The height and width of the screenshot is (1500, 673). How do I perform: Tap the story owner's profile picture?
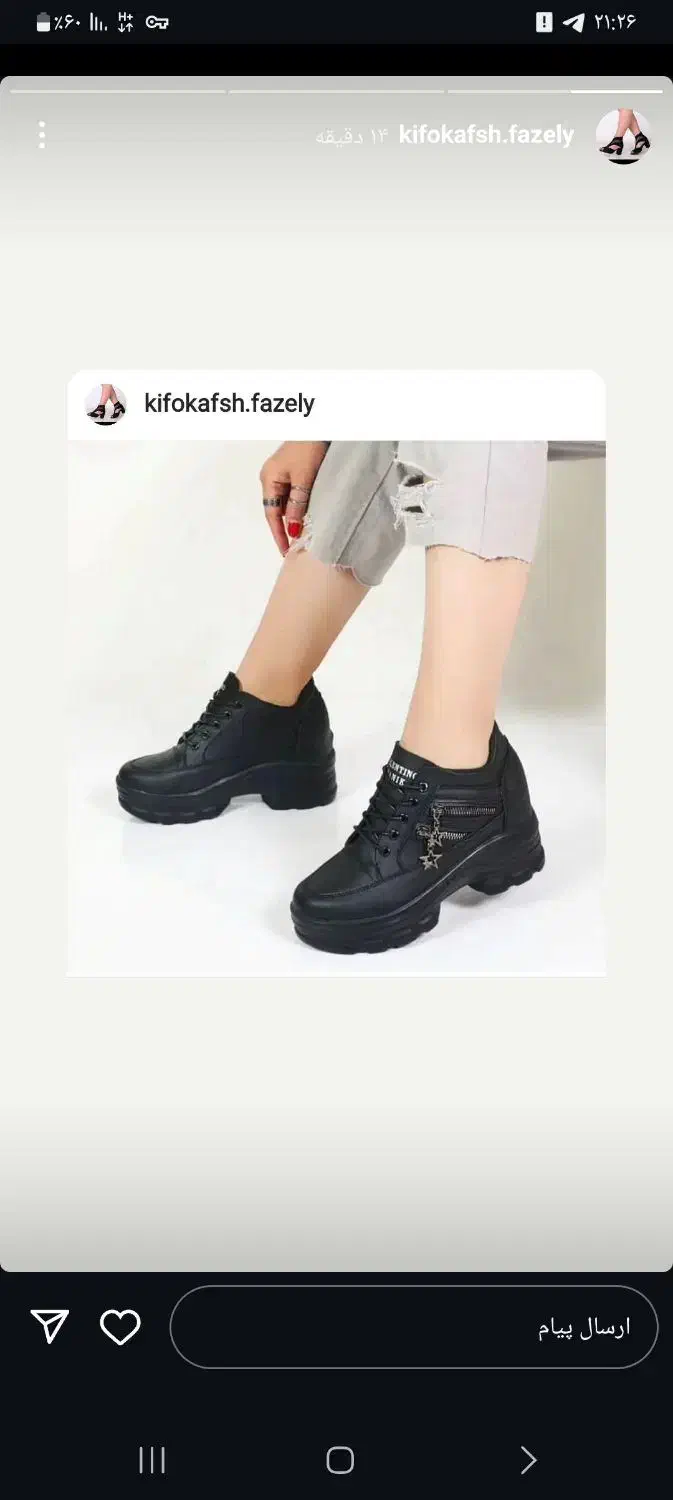[x=623, y=136]
